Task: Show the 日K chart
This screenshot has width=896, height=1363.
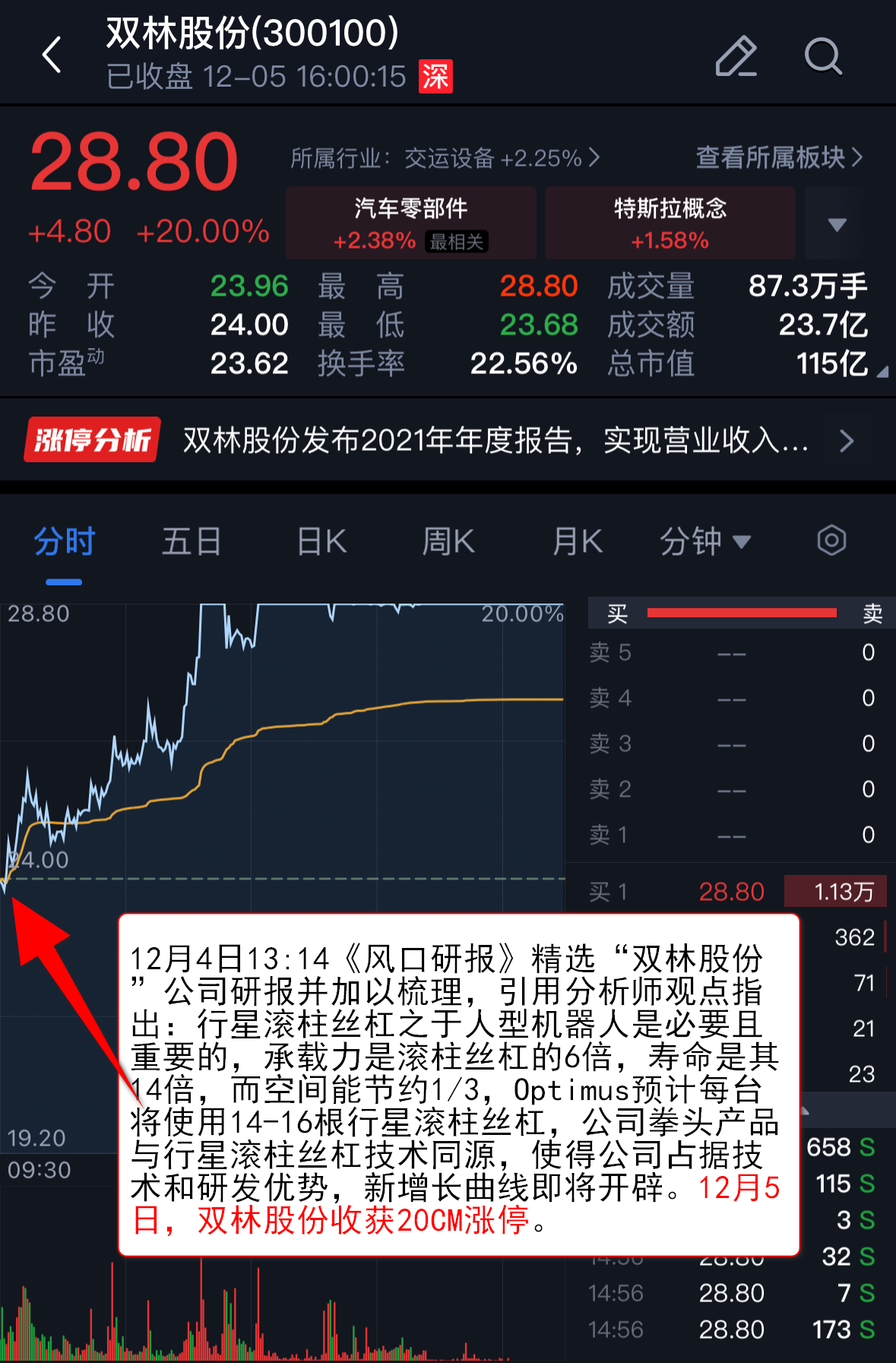Action: pyautogui.click(x=321, y=542)
